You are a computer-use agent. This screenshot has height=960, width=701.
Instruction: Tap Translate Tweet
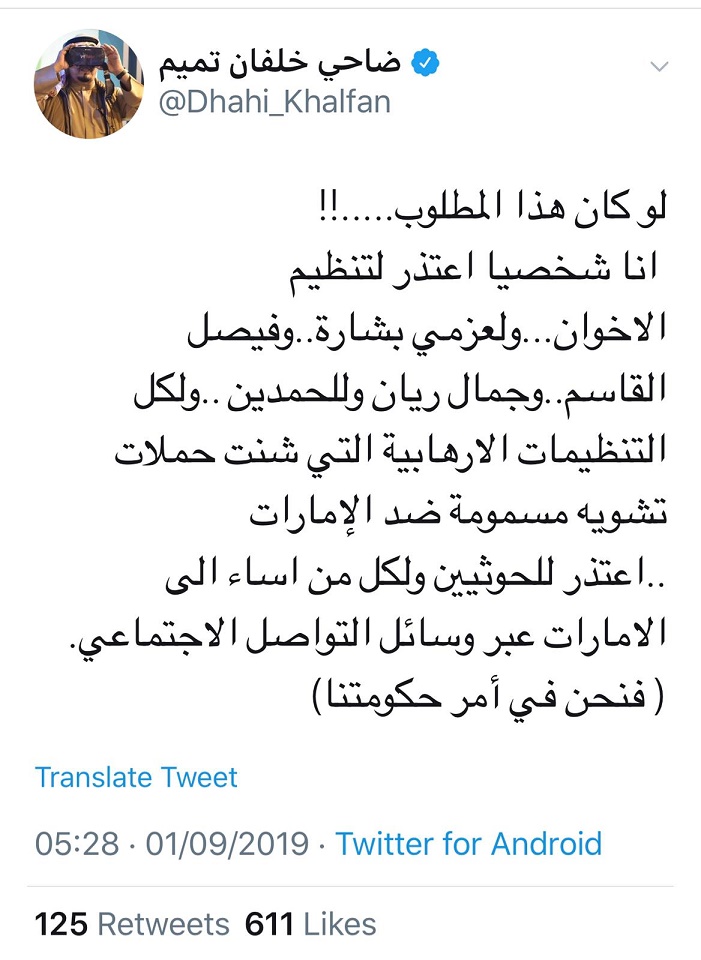point(137,777)
